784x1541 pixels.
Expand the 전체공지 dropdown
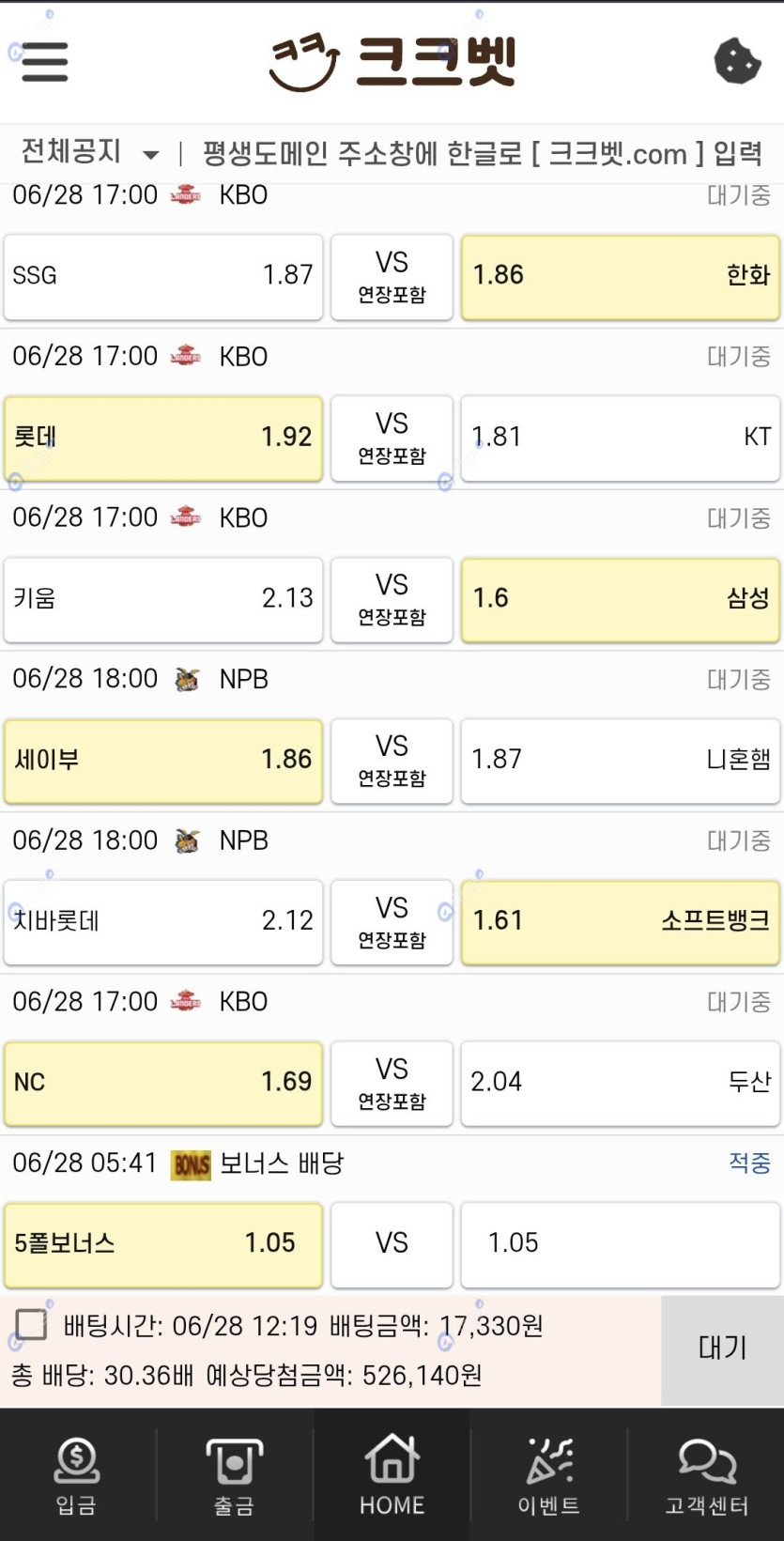point(90,152)
